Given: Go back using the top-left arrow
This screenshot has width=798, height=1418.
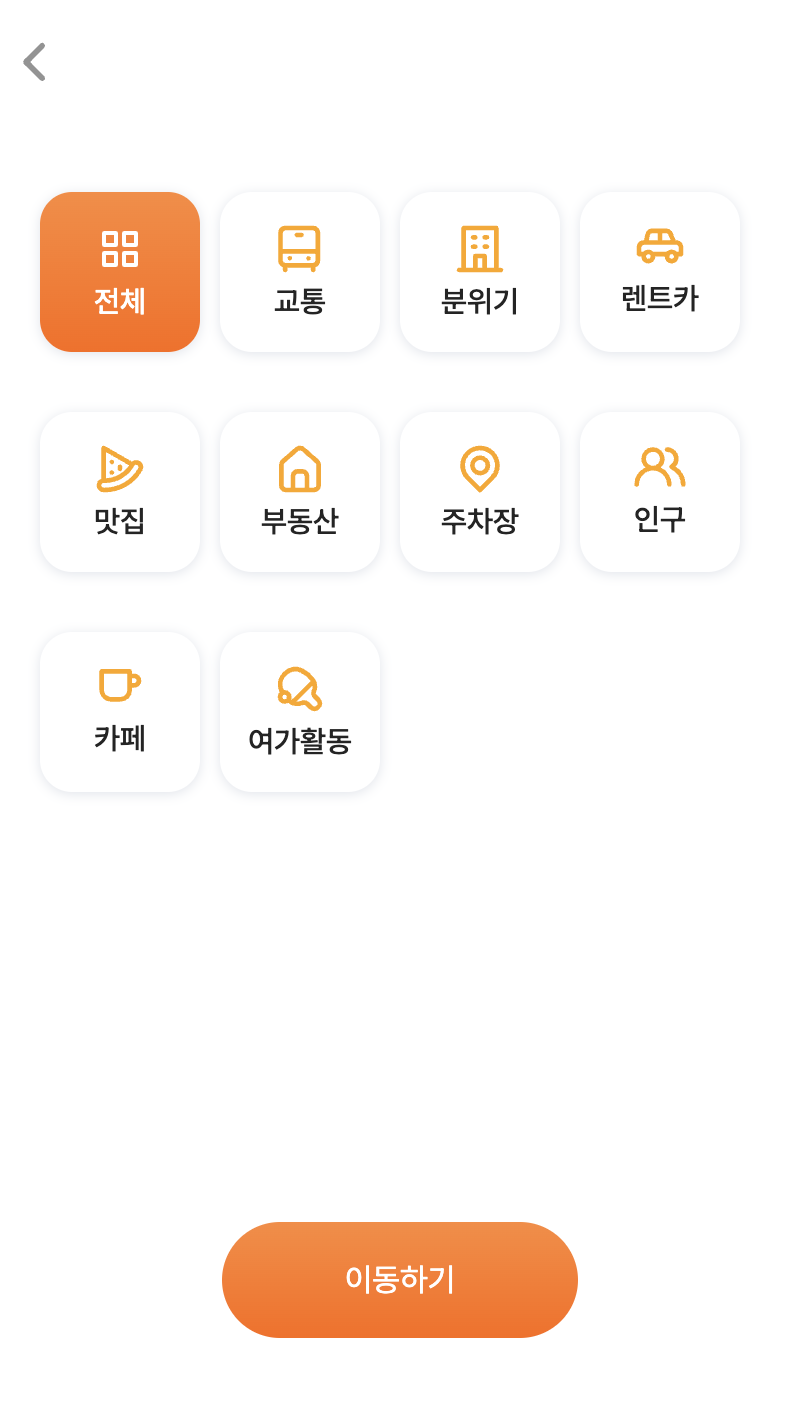Looking at the screenshot, I should (34, 62).
